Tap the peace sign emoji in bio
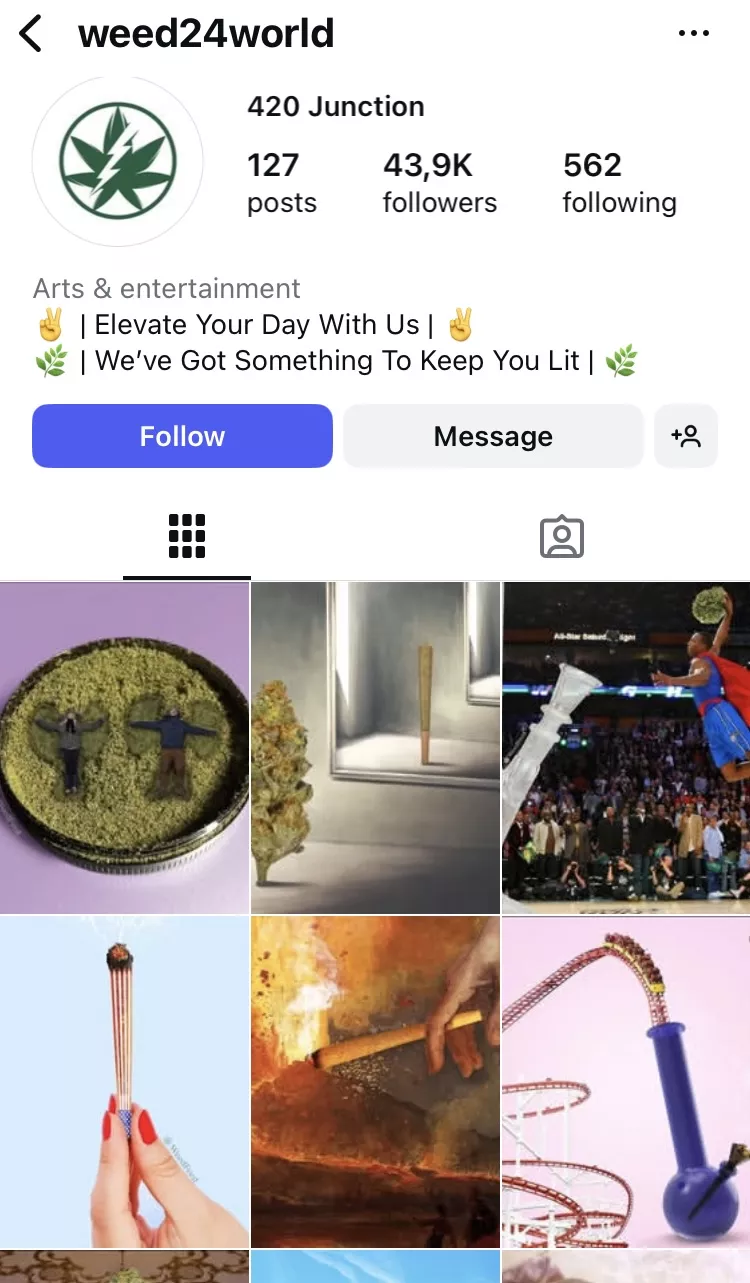750x1283 pixels. (x=48, y=324)
